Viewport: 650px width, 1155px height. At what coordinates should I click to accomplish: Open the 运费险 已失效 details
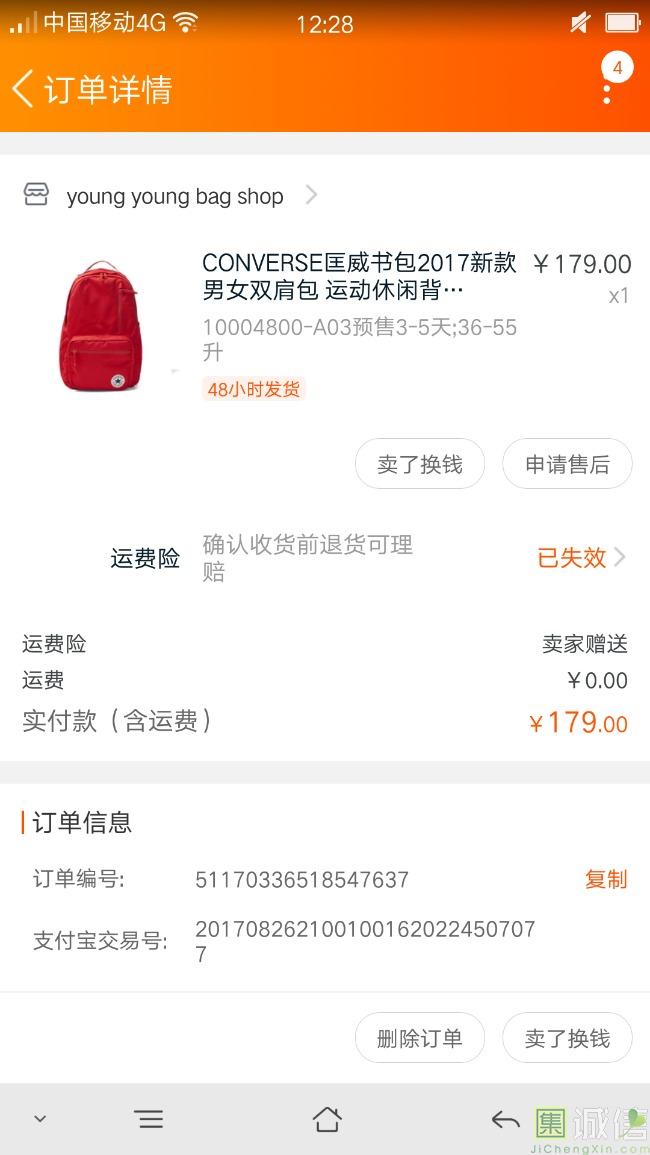[581, 558]
